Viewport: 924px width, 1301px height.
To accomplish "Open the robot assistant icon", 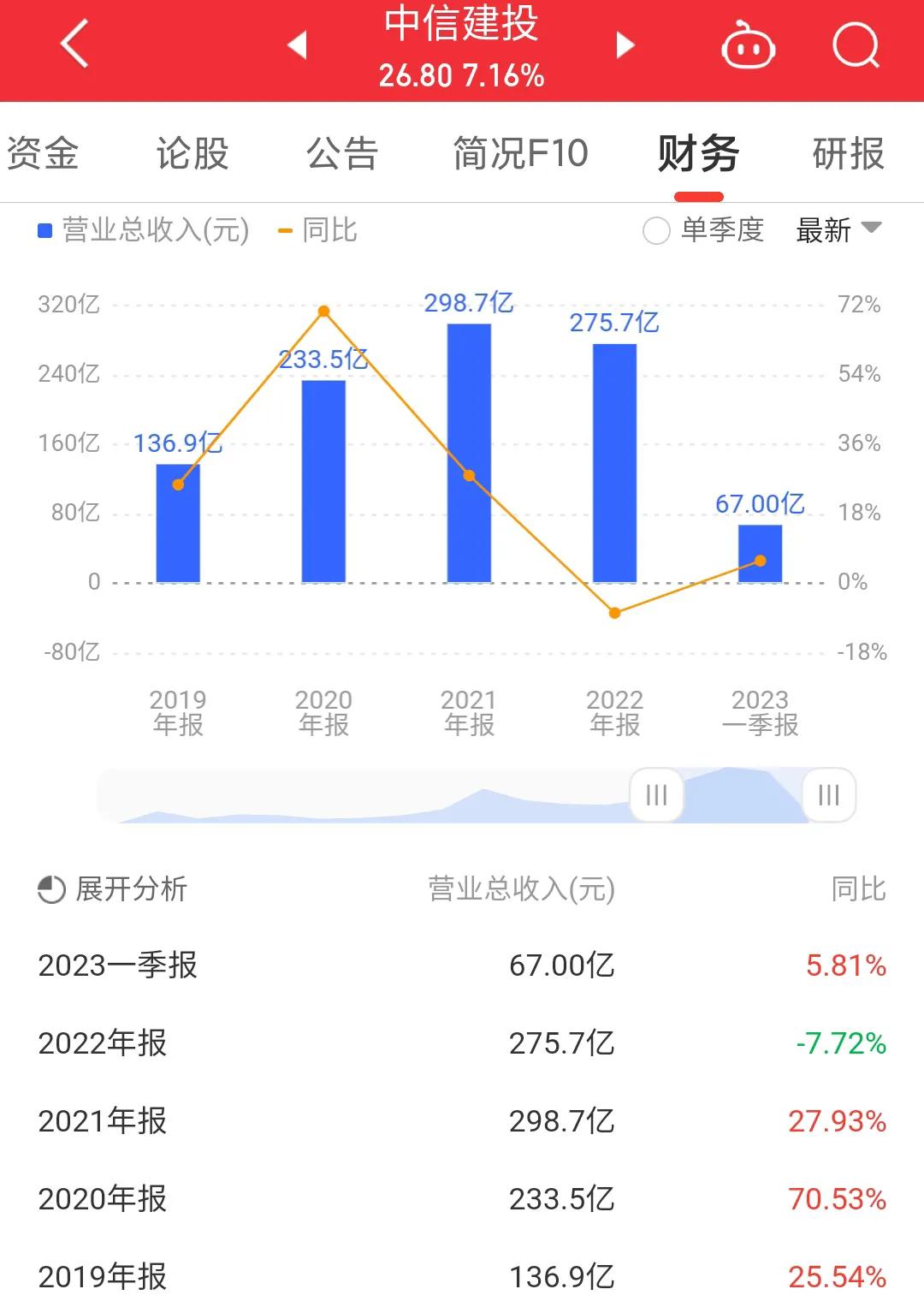I will [746, 47].
